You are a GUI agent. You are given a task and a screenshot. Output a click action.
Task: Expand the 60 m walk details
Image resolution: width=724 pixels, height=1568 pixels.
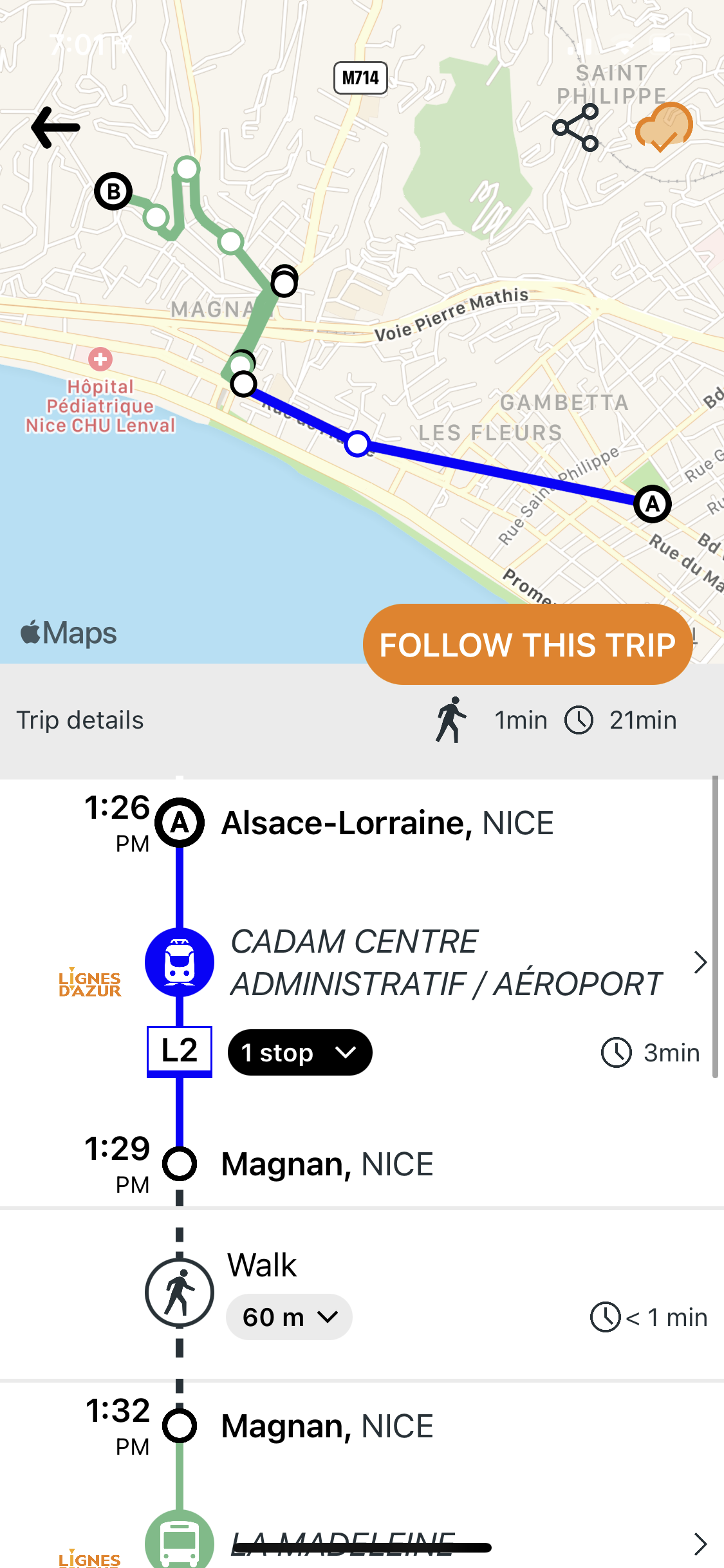click(289, 1317)
